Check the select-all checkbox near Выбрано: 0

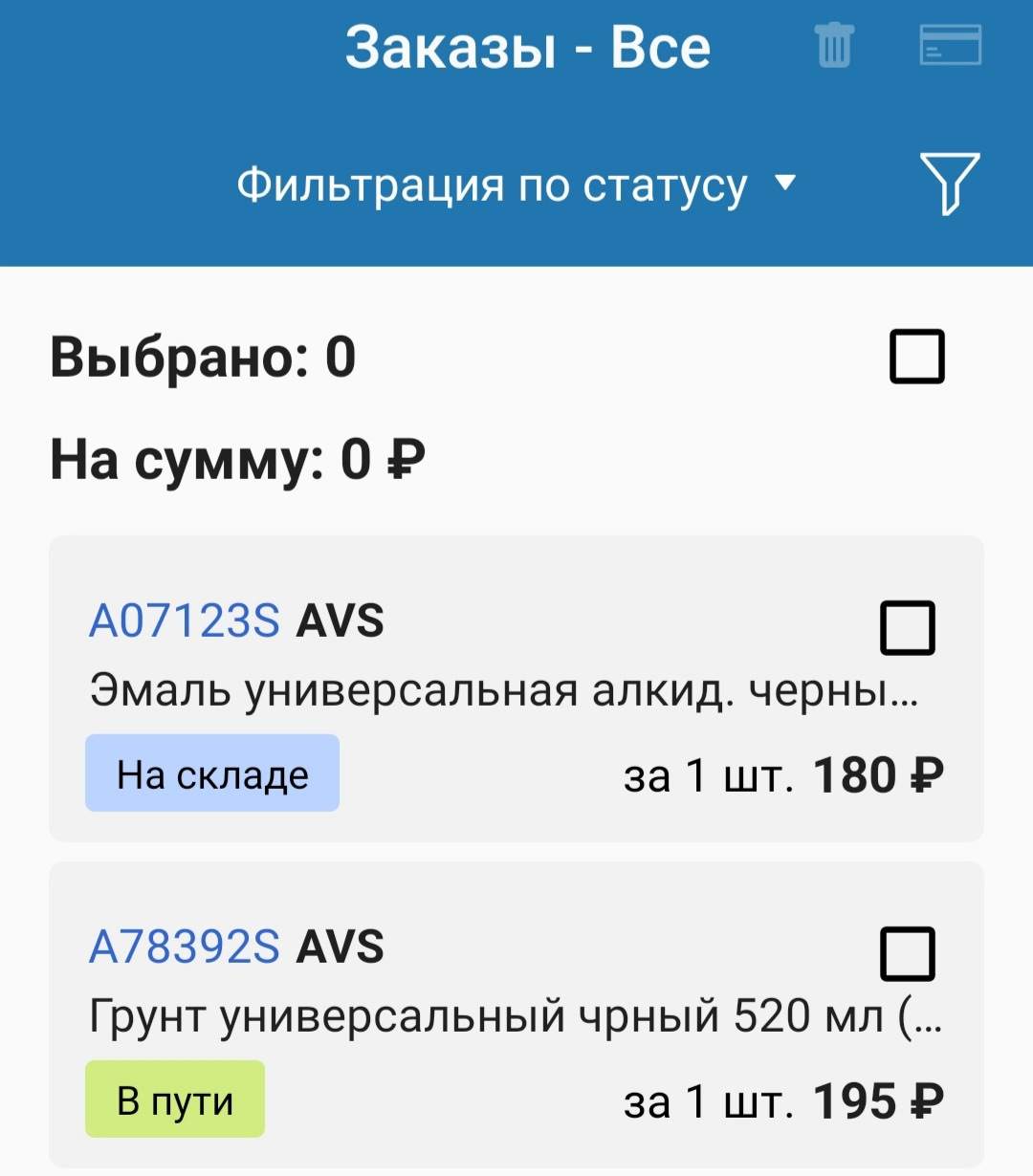click(x=916, y=356)
